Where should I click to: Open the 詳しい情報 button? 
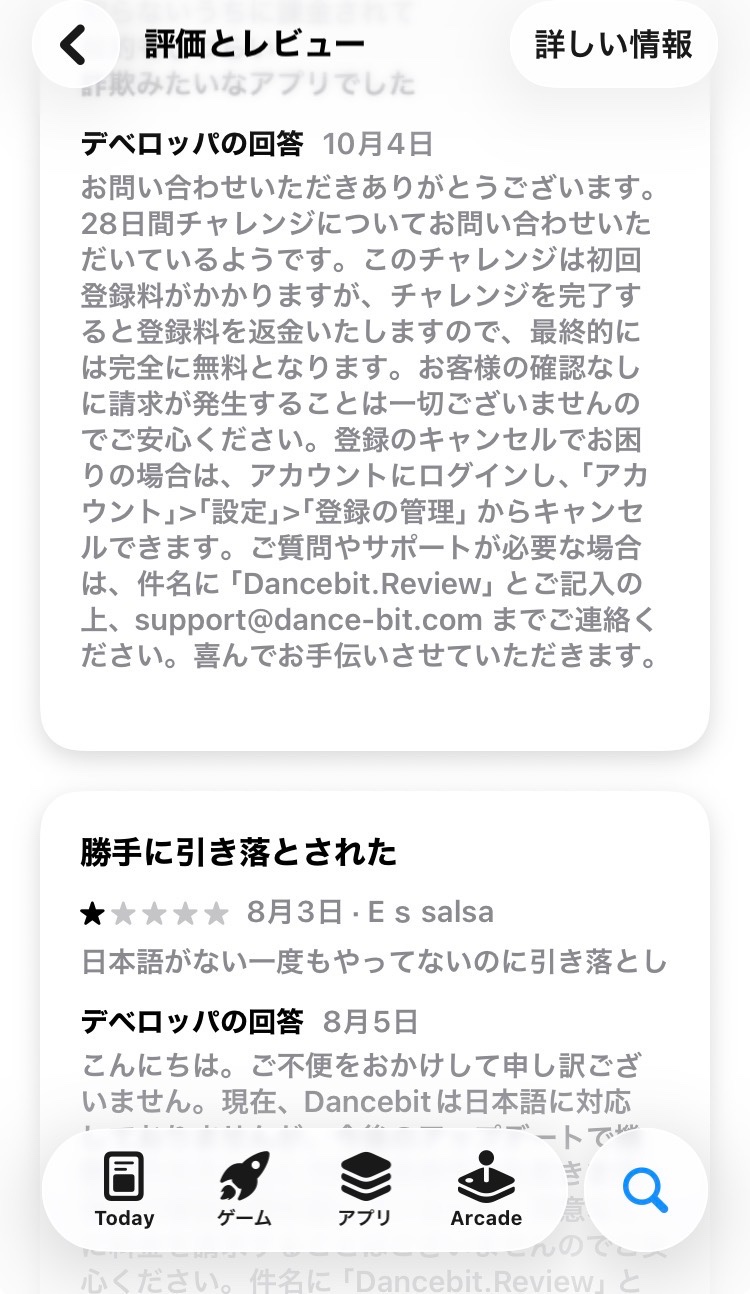[613, 45]
